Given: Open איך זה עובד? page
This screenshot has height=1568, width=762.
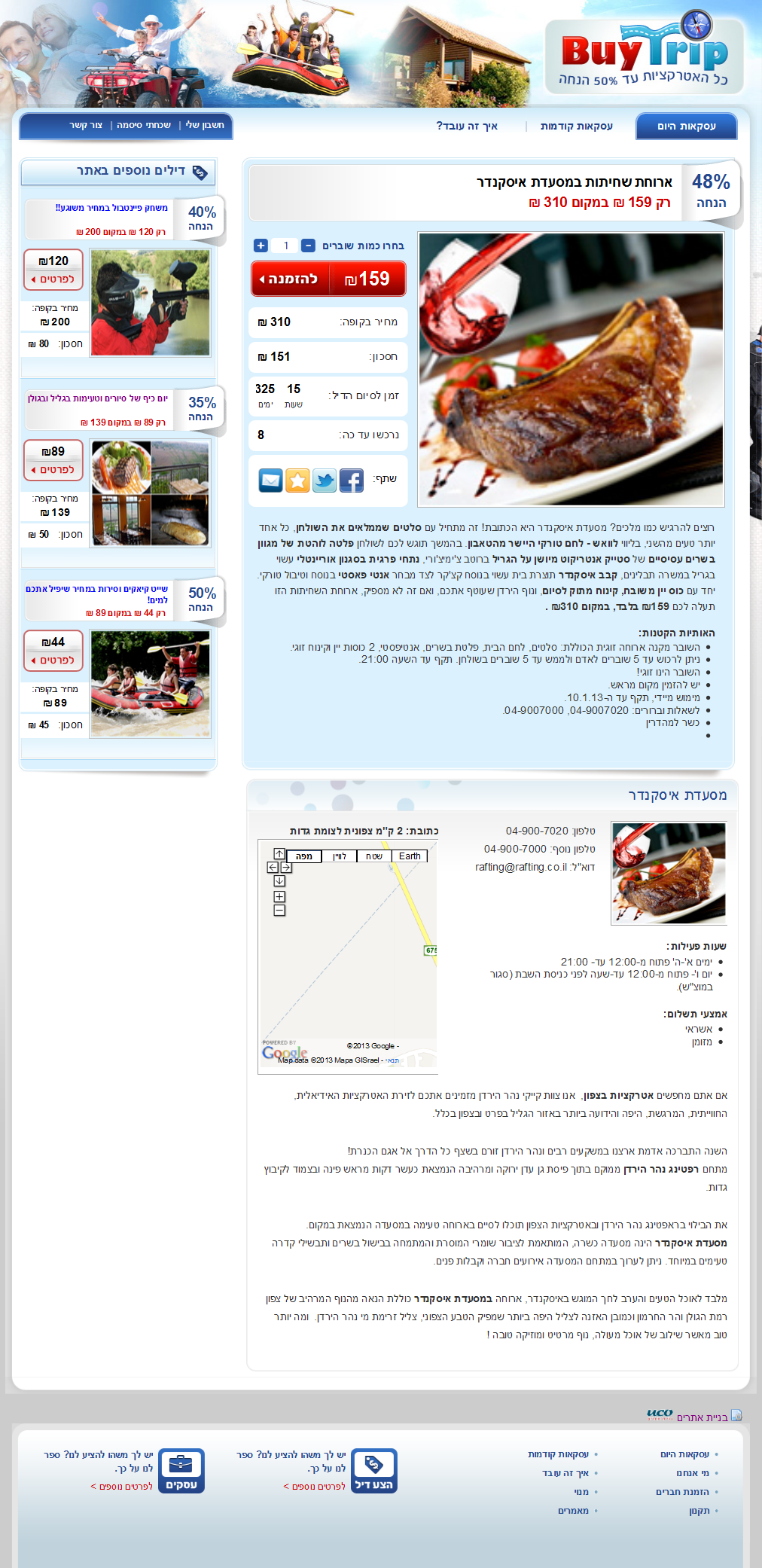Looking at the screenshot, I should (x=467, y=127).
